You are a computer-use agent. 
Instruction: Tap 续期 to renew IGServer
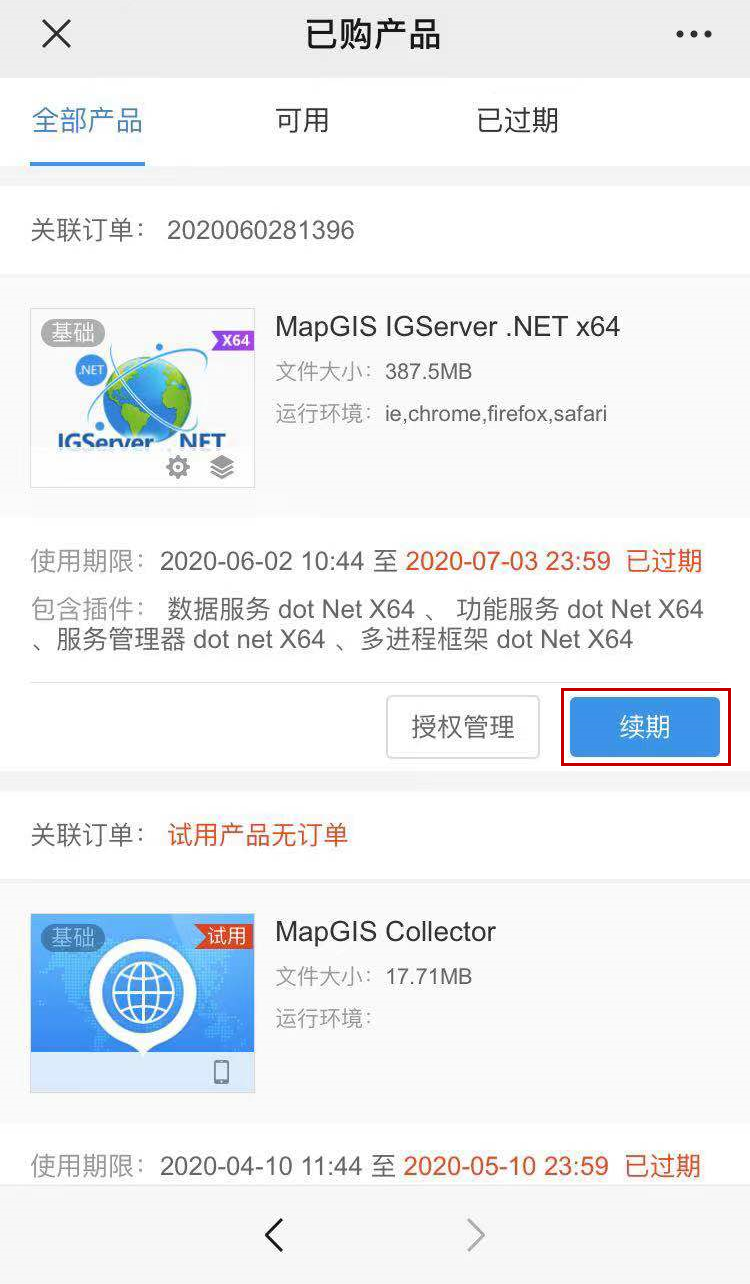pos(645,727)
